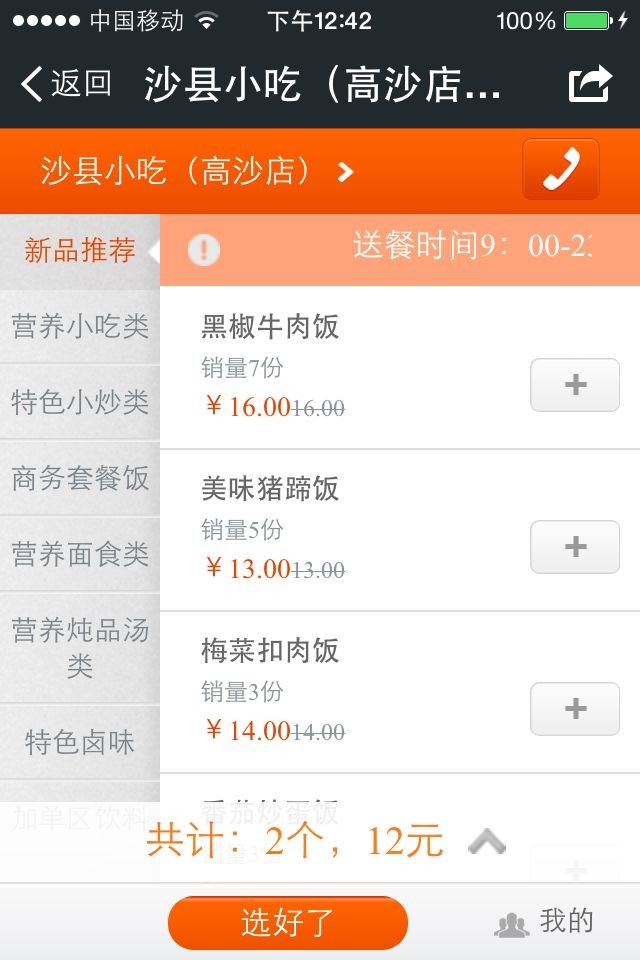Switch to 营养小吃类 category
This screenshot has height=960, width=640.
[80, 326]
